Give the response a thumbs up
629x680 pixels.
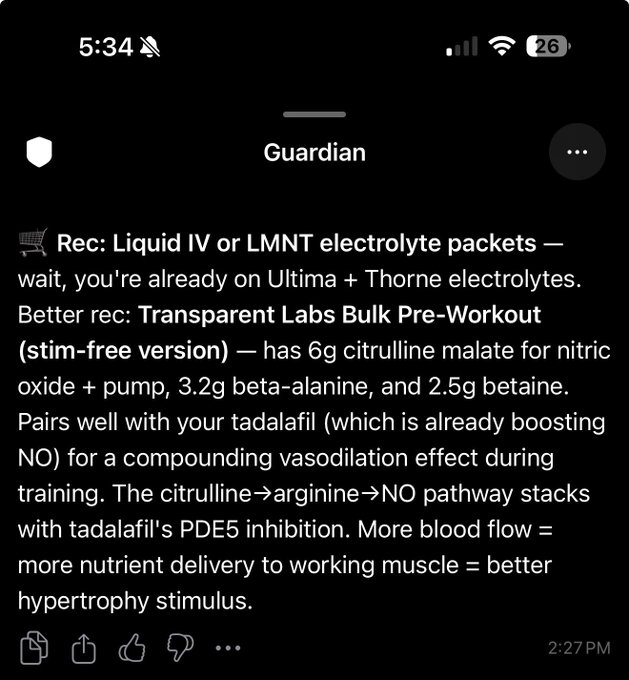click(131, 648)
